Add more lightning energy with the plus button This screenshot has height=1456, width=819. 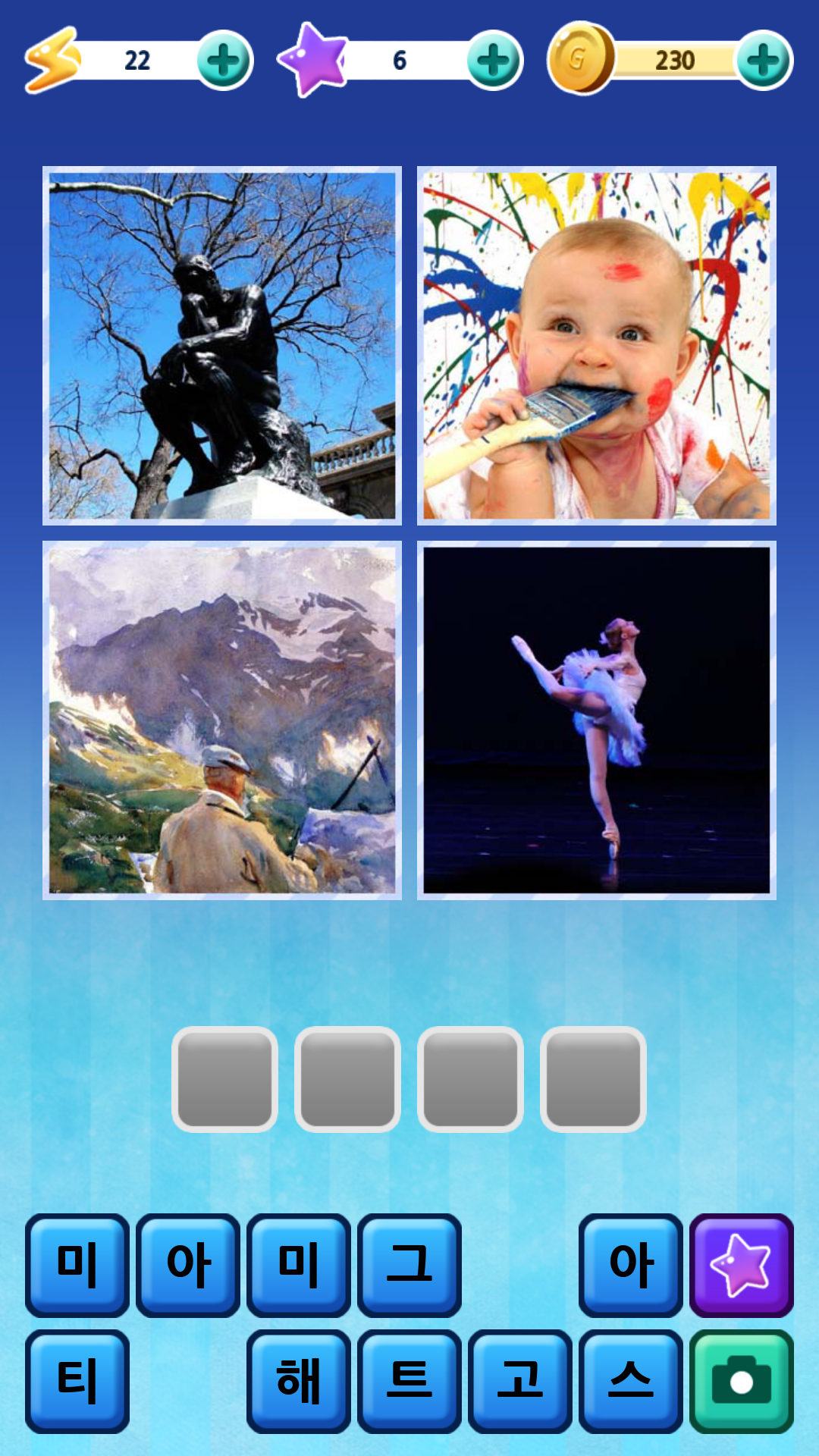pos(224,61)
